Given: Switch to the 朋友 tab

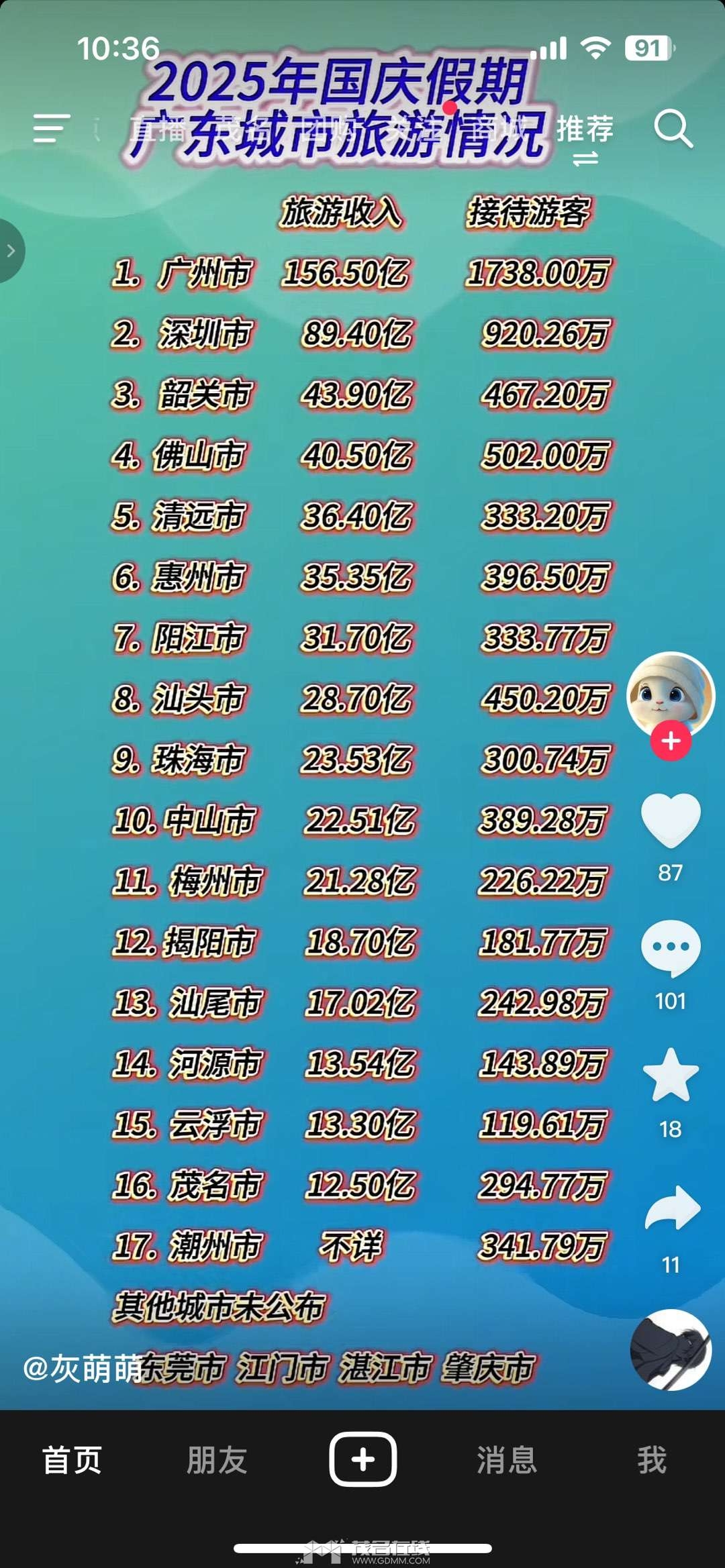Looking at the screenshot, I should 217,1460.
